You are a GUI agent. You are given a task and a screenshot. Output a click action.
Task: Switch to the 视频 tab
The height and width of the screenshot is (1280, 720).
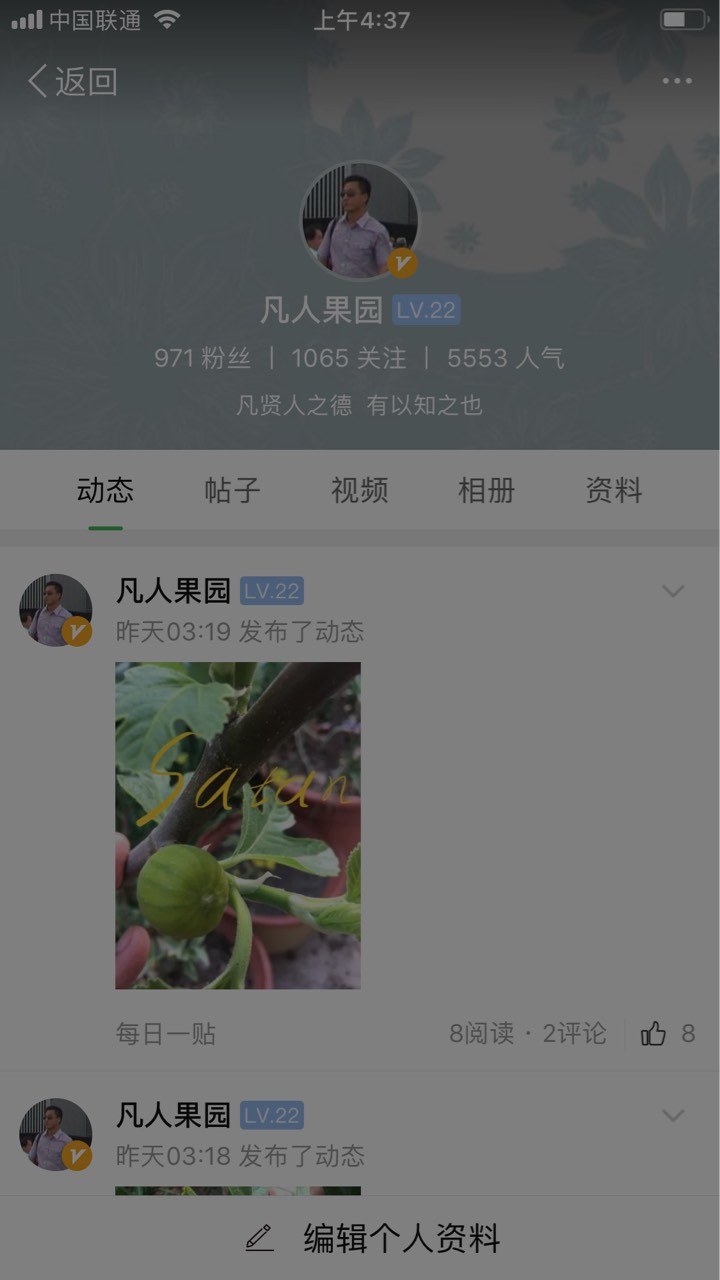coord(359,490)
